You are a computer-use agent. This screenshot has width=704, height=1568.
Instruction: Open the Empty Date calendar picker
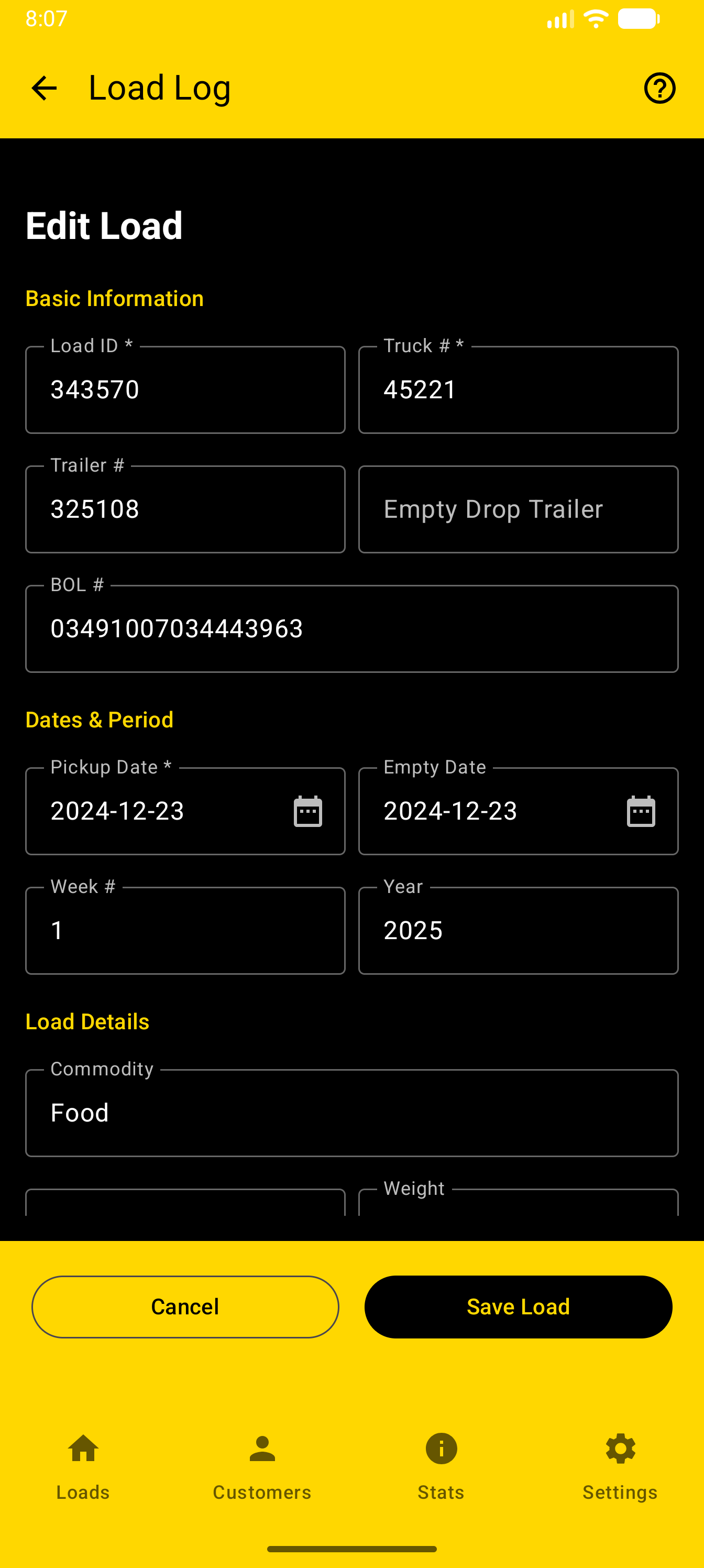[x=640, y=810]
